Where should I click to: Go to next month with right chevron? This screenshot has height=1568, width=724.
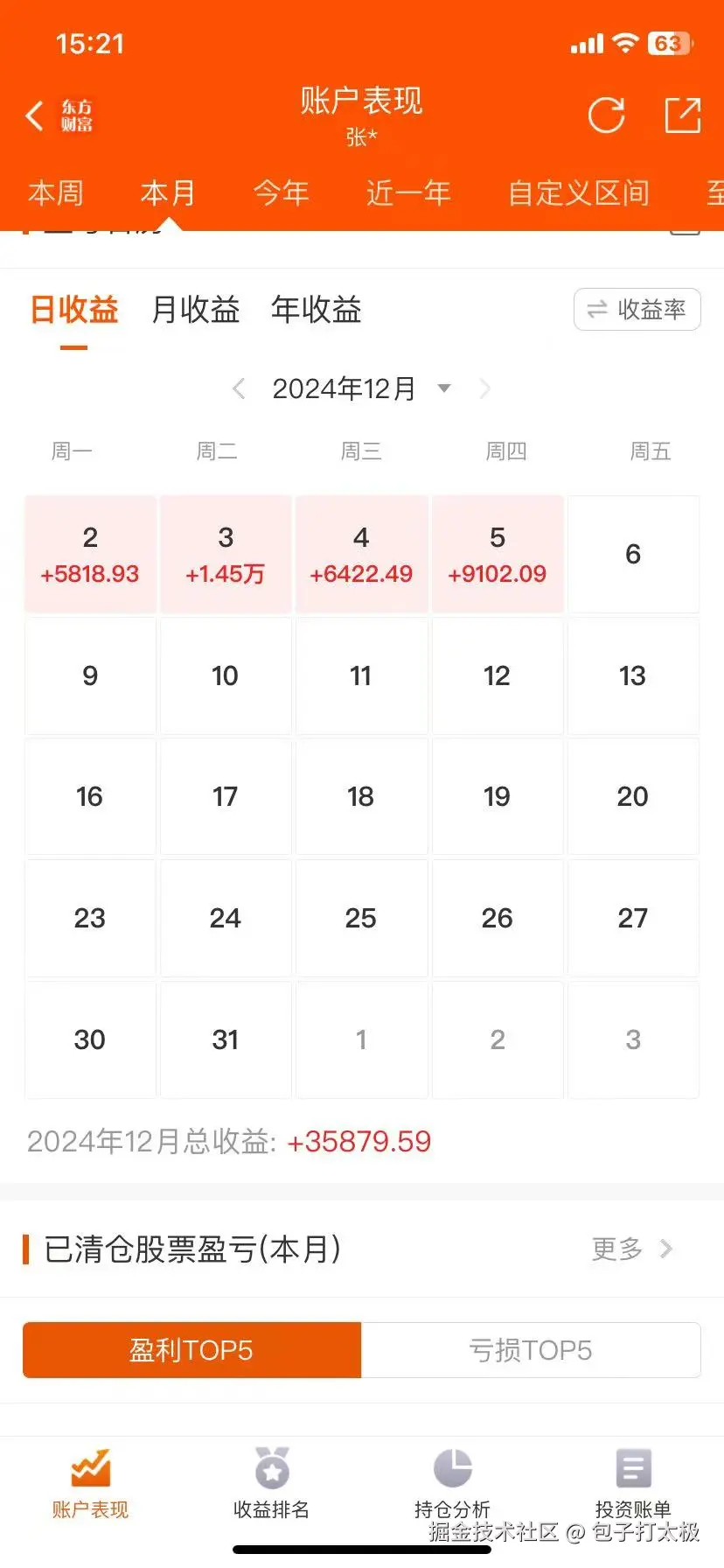484,388
